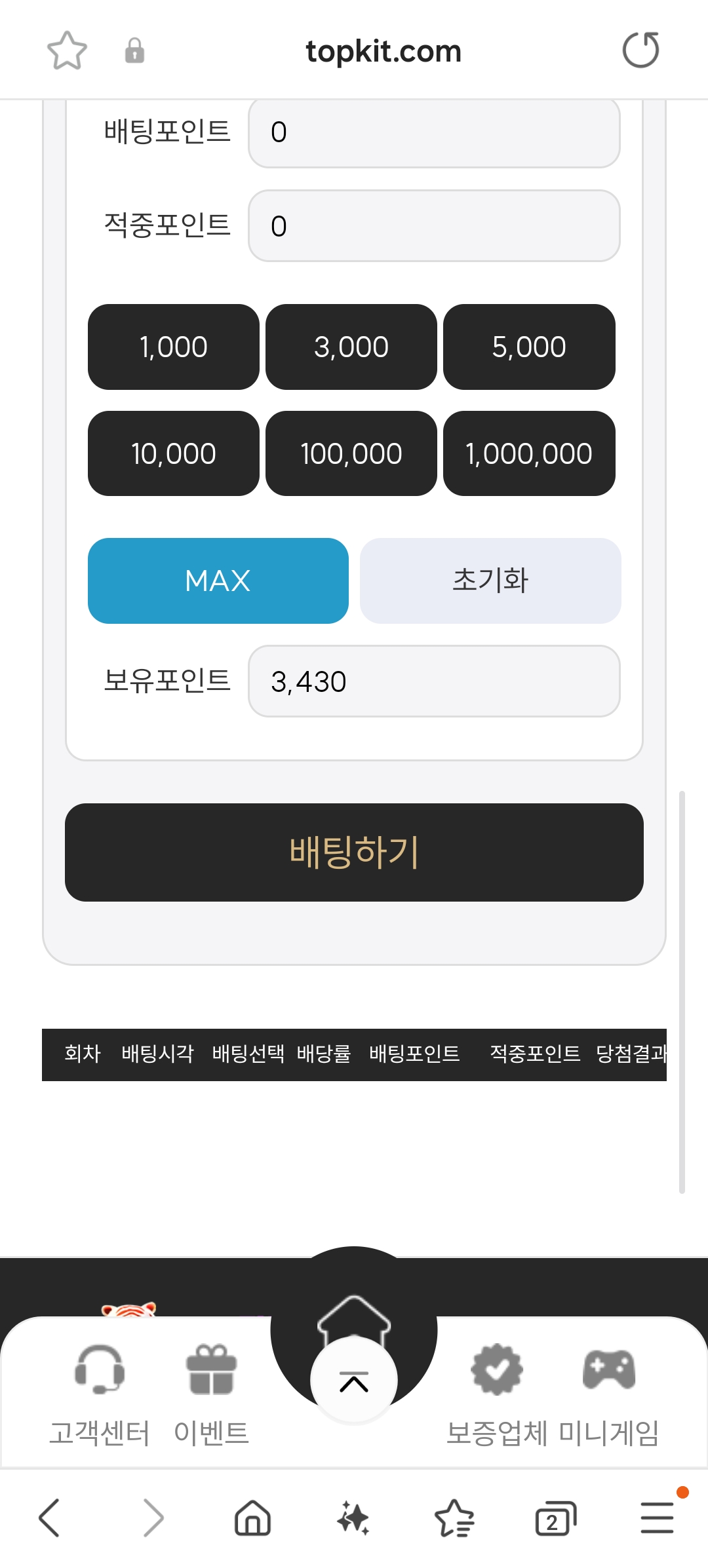The width and height of the screenshot is (708, 1568).
Task: Go back to the previous page
Action: (x=49, y=1518)
